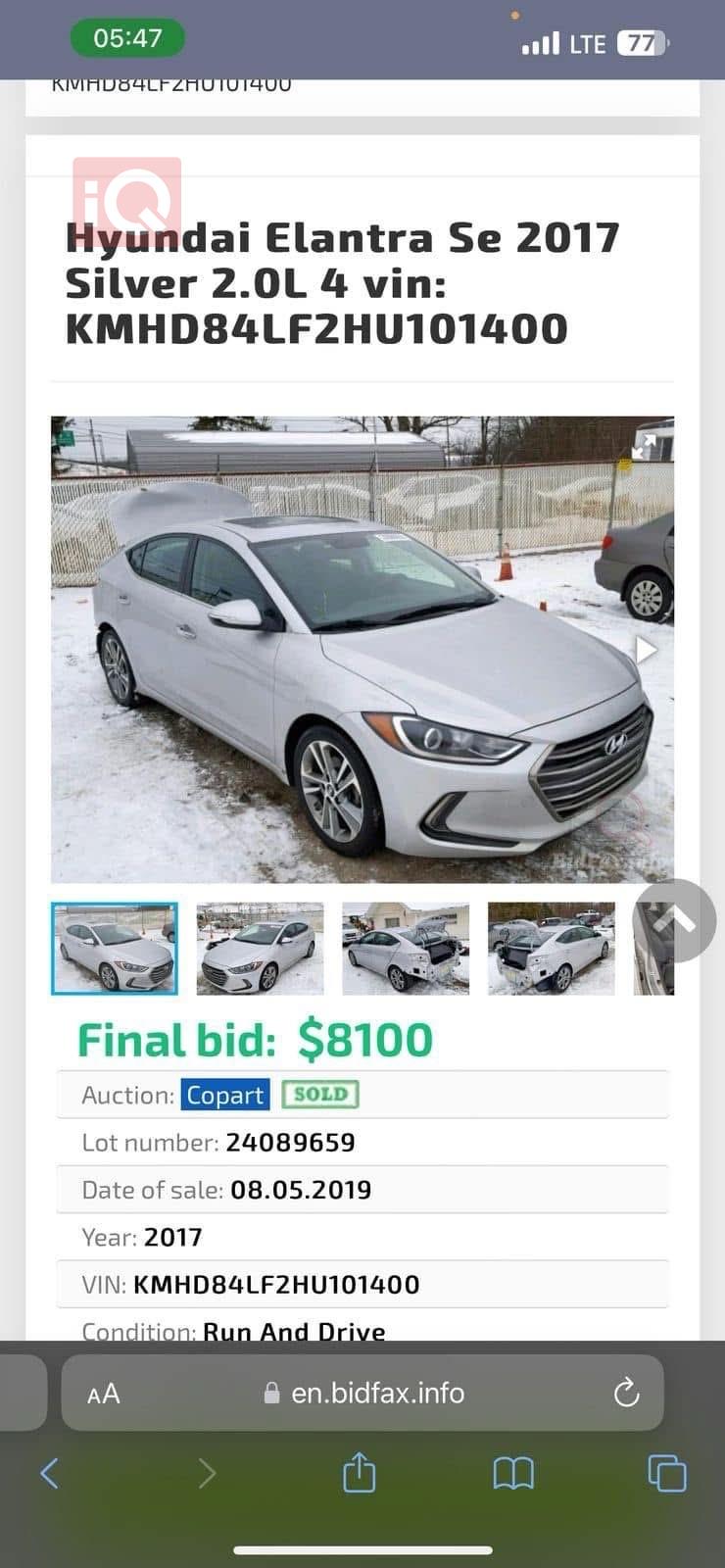This screenshot has height=1568, width=725.
Task: Jump back to top of page
Action: (676, 920)
